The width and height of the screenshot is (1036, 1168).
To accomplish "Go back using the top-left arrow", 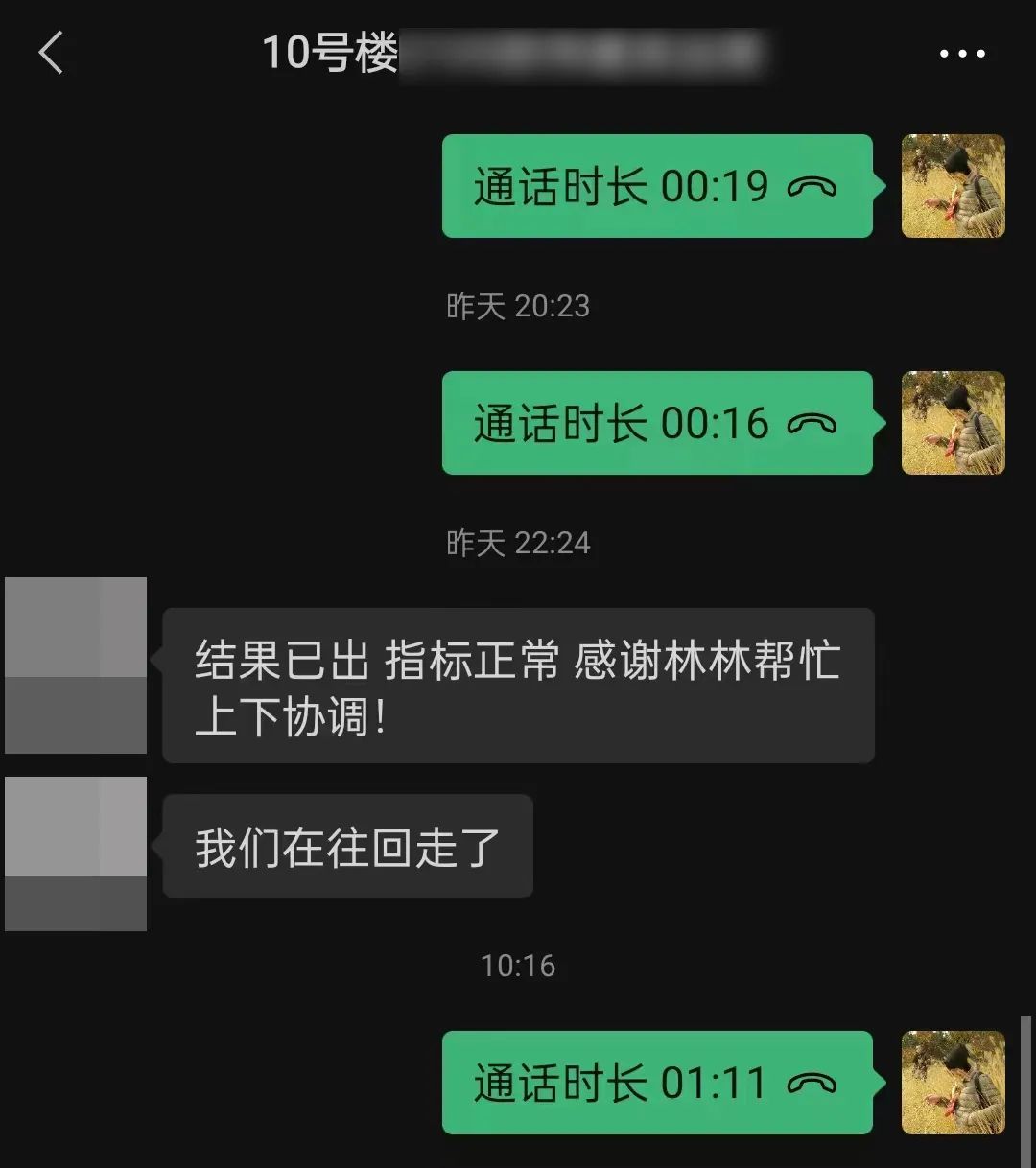I will 52,53.
